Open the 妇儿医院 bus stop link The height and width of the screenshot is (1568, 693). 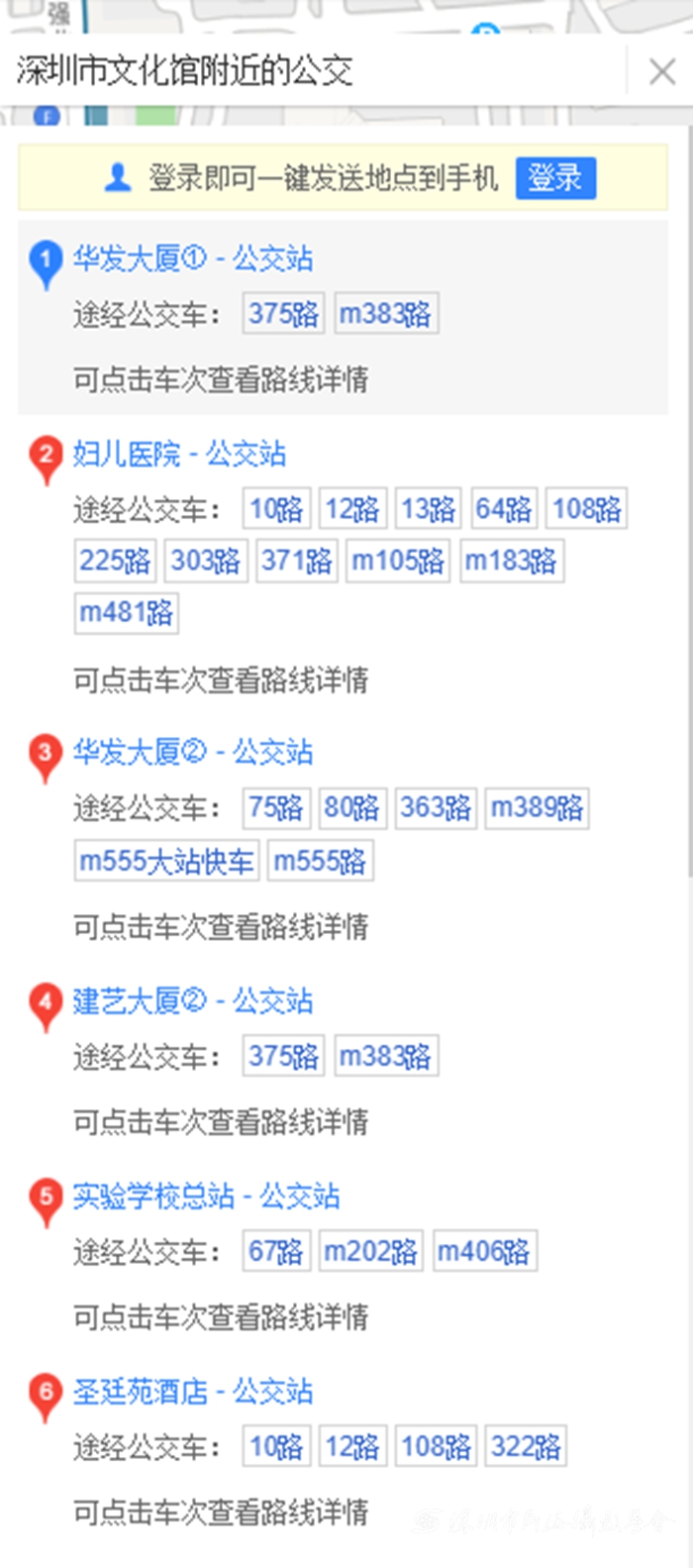tap(179, 454)
